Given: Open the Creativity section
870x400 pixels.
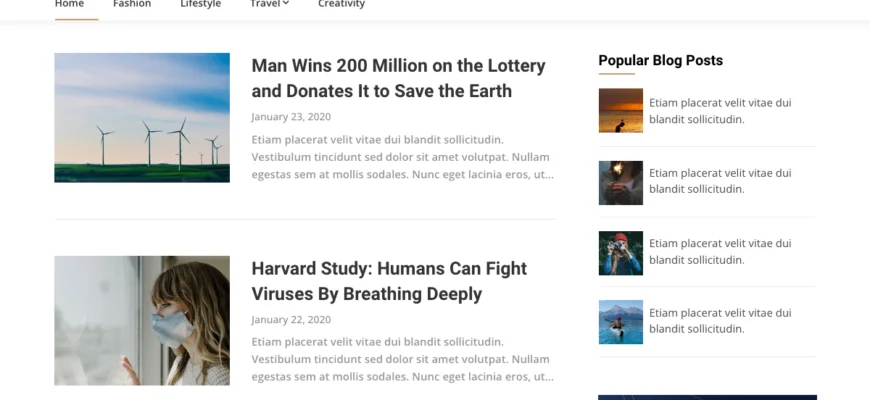Looking at the screenshot, I should 341,4.
